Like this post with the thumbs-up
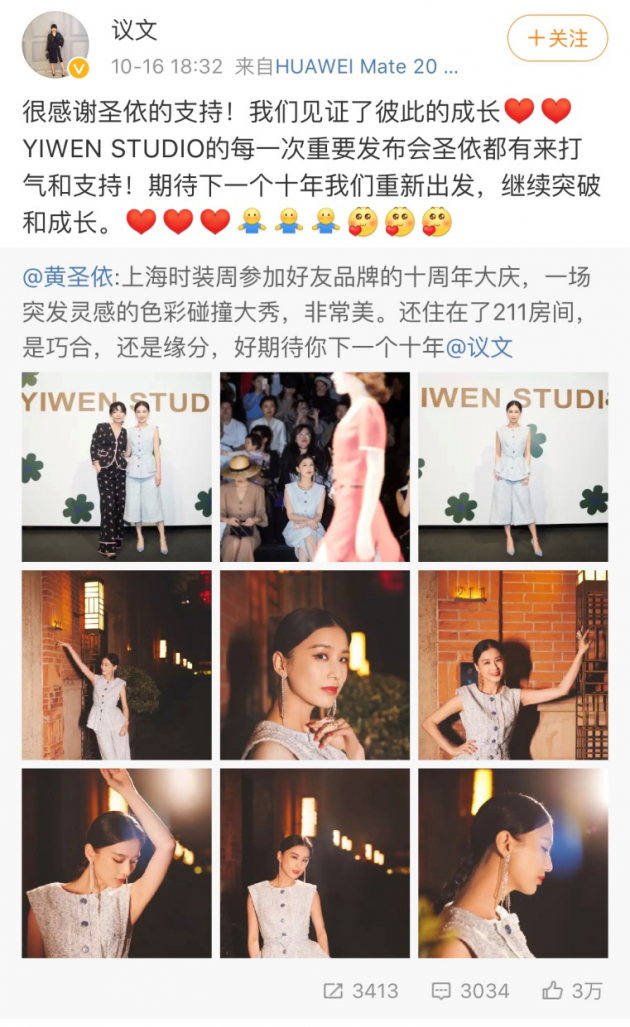630x1027 pixels. (x=572, y=991)
